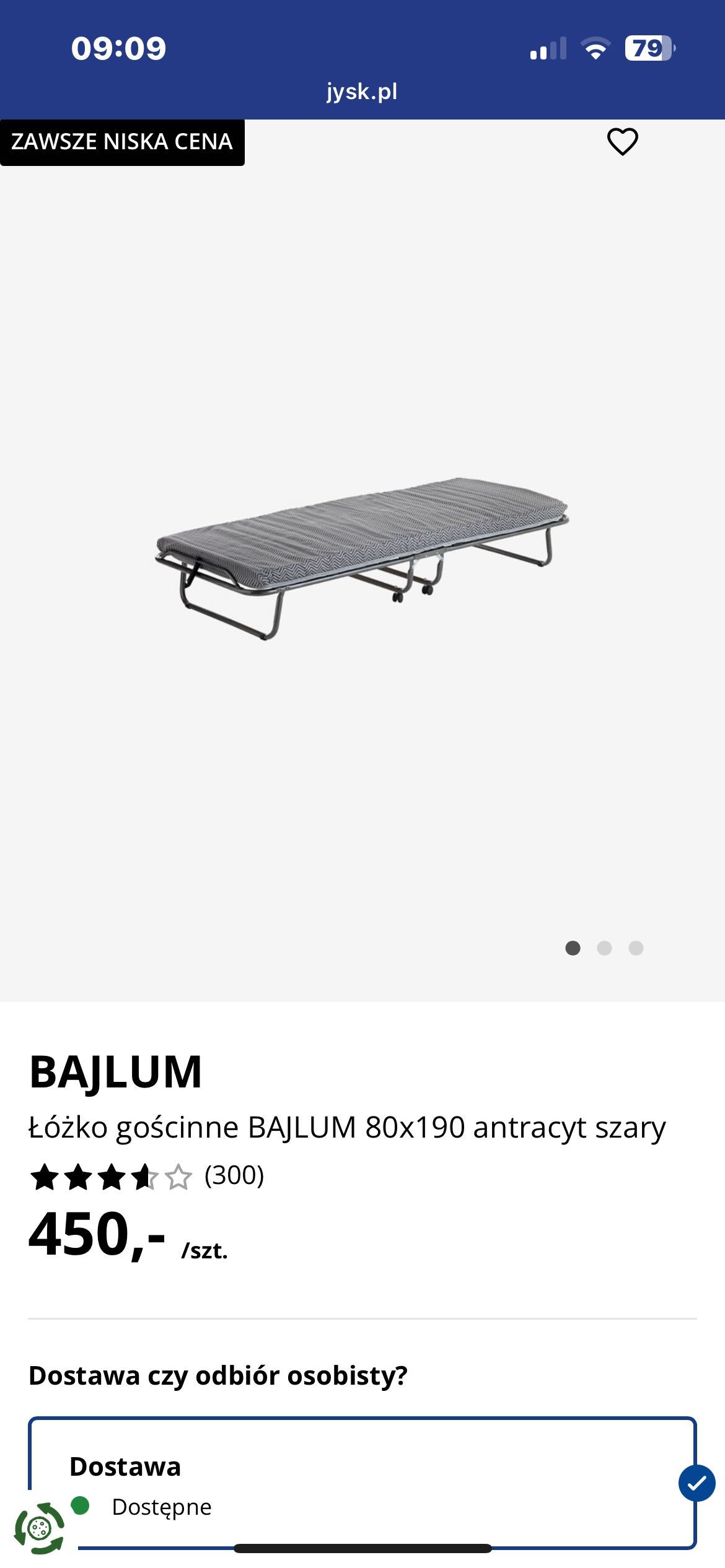Open the BAJLUM guest bed product image
Image resolution: width=725 pixels, height=1568 pixels.
(362, 557)
